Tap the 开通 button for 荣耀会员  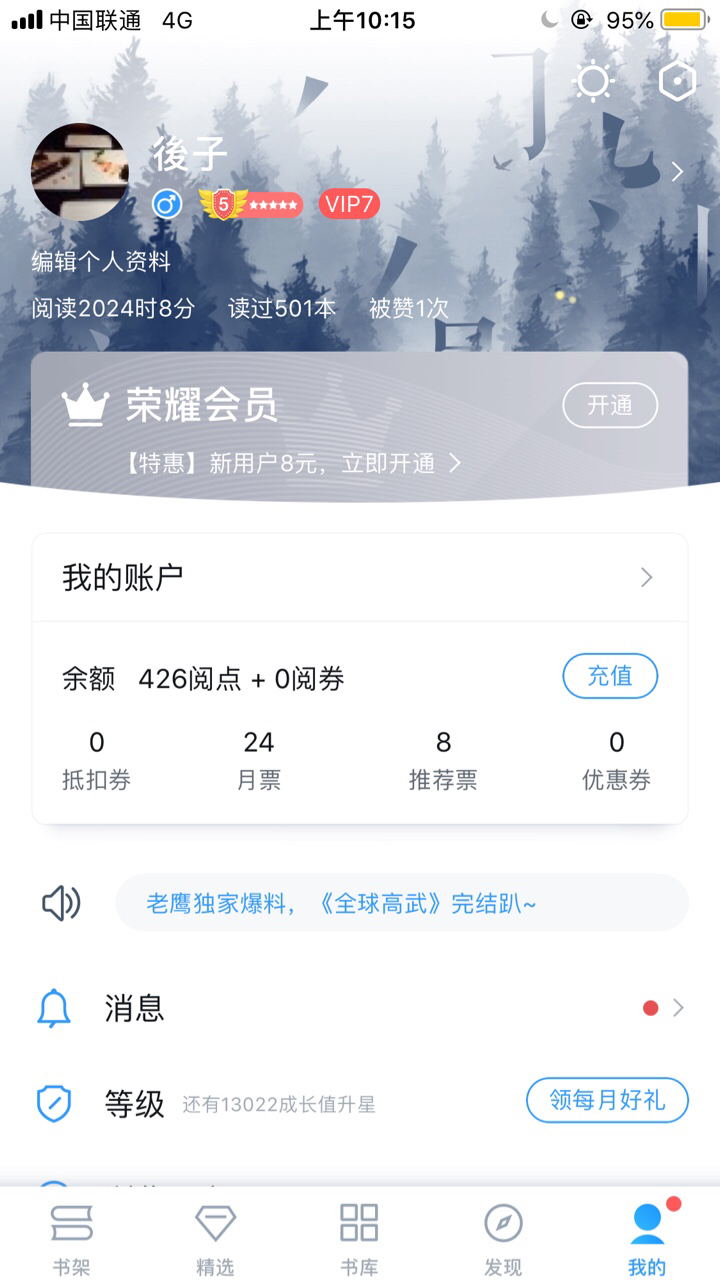coord(610,405)
